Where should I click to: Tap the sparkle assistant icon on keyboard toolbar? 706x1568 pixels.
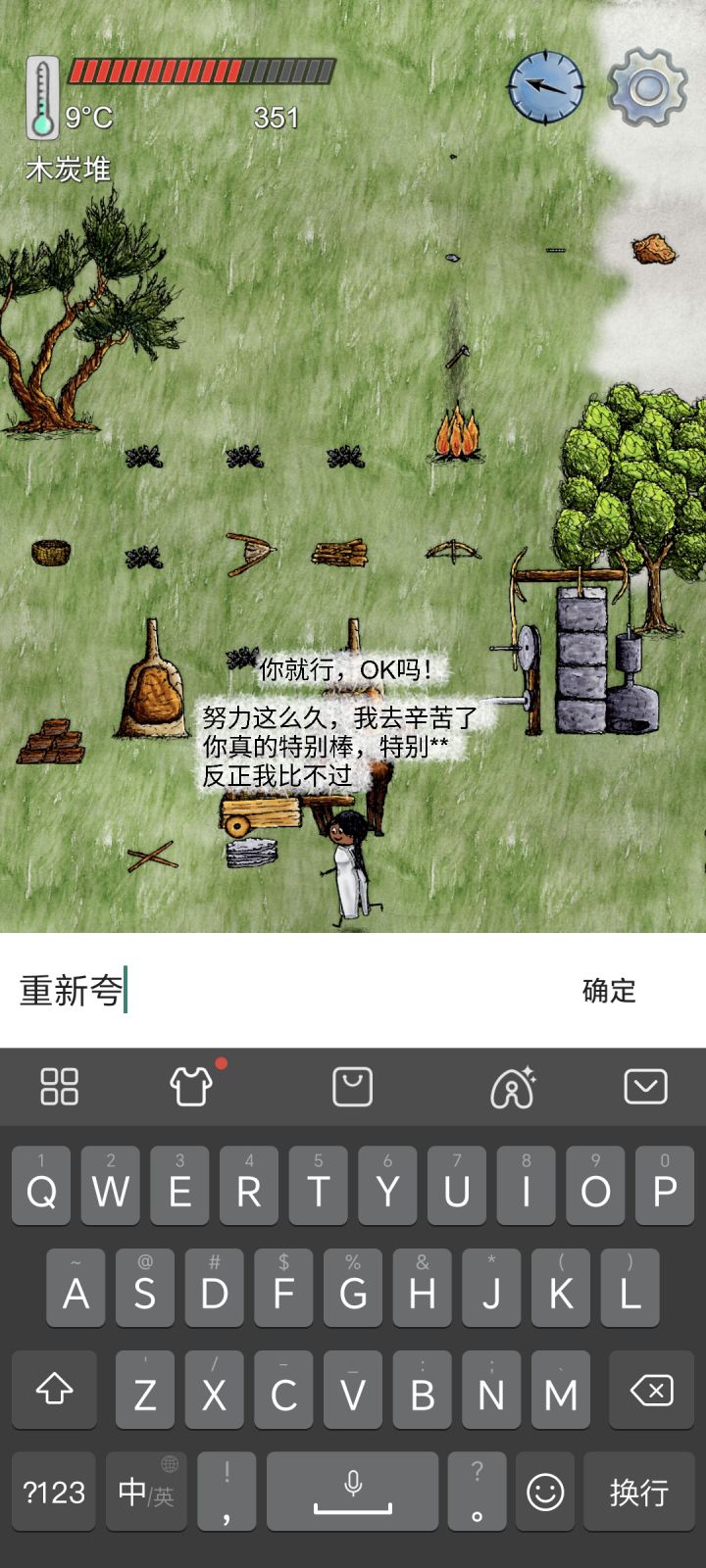(513, 1086)
